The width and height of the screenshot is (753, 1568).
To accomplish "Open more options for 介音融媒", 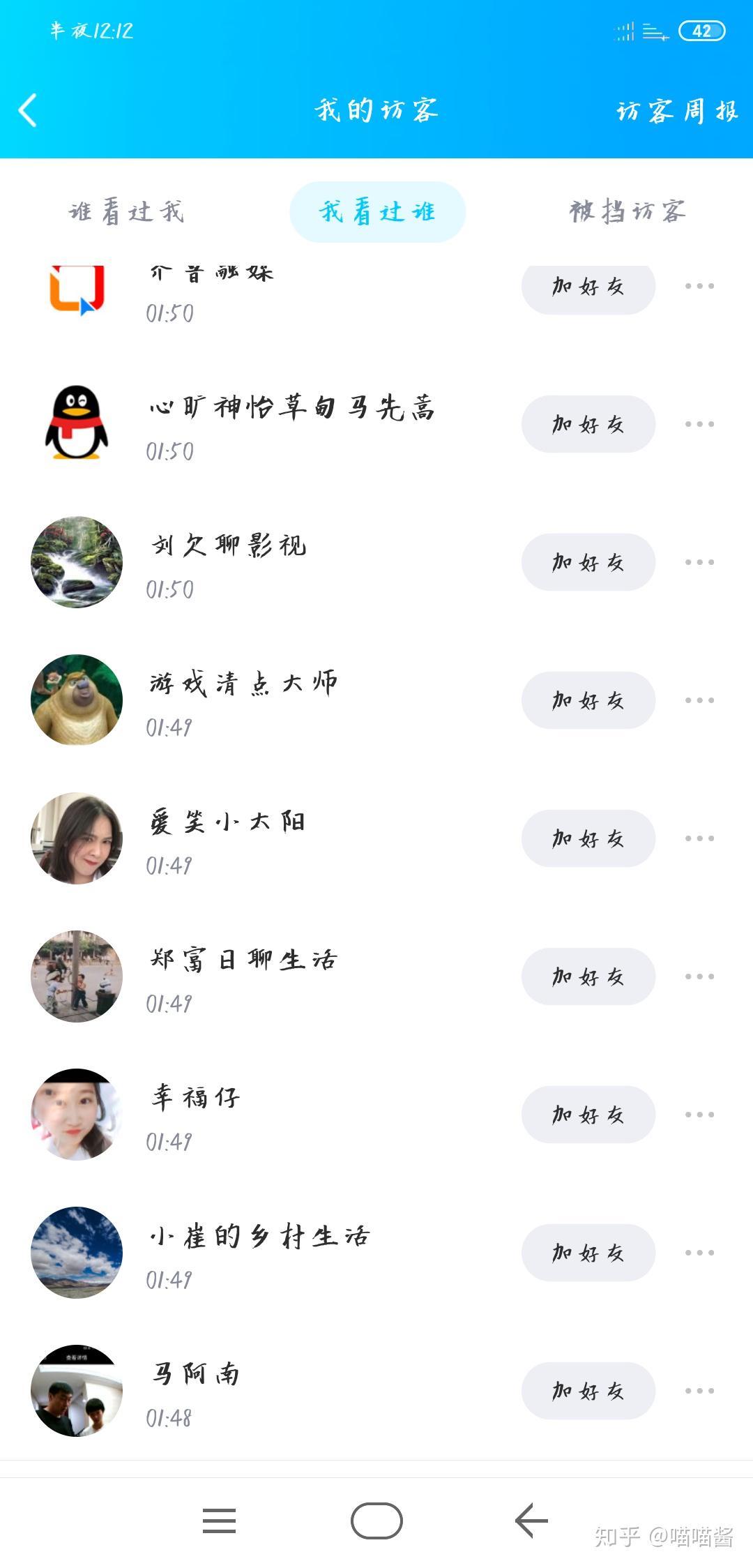I will pos(699,285).
